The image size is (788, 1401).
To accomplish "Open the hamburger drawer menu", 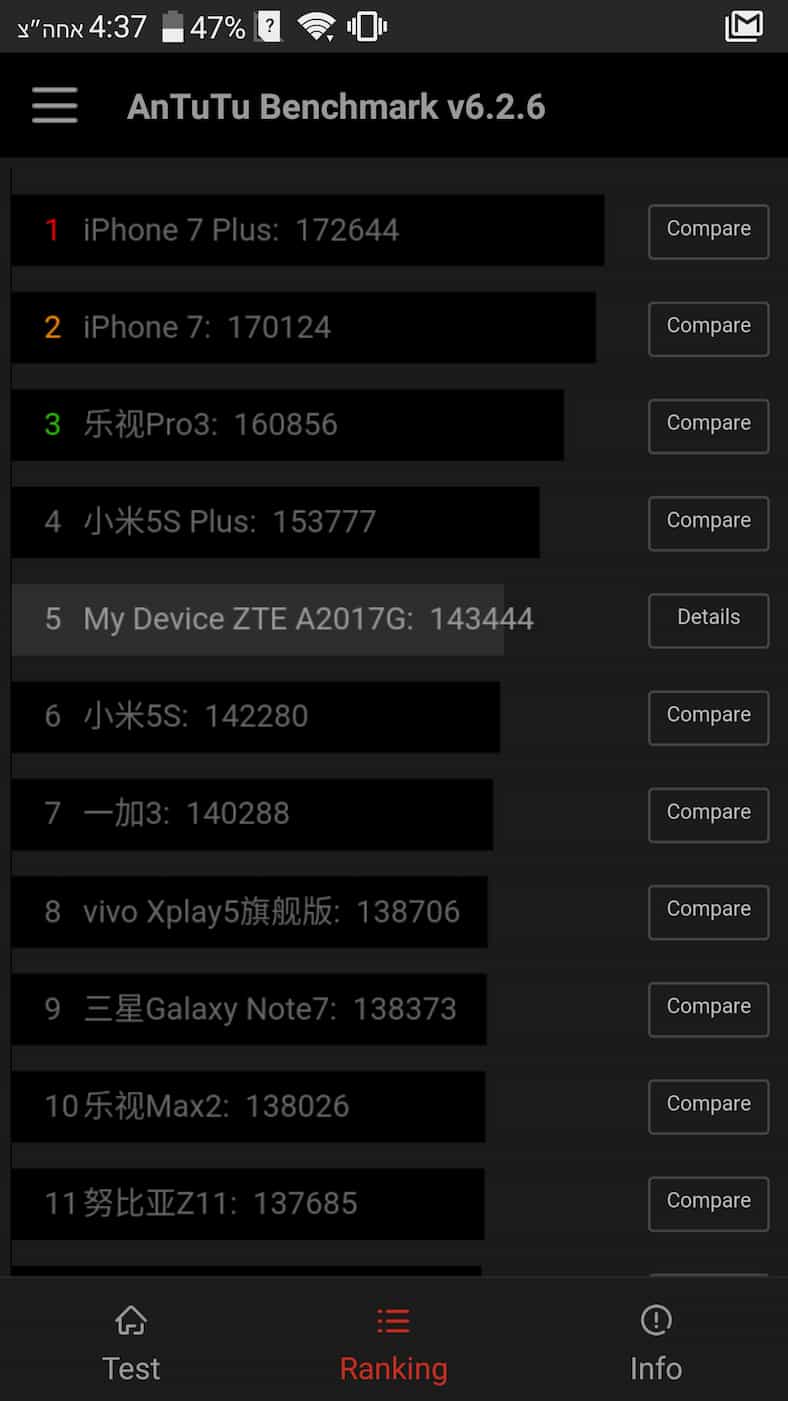I will click(x=54, y=106).
